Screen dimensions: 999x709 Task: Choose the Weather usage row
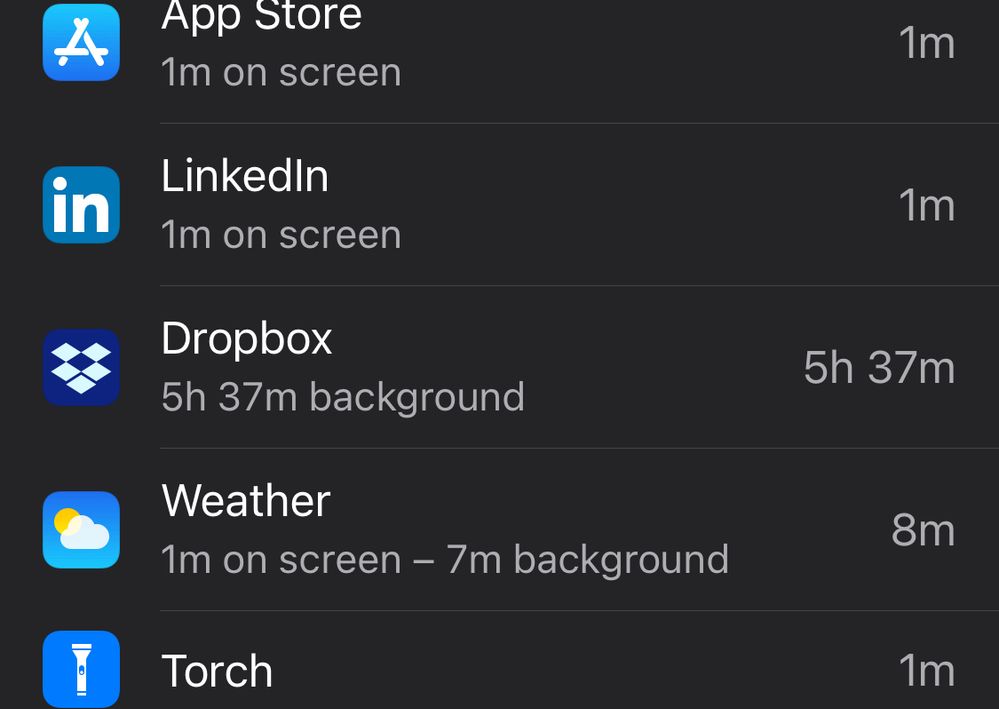tap(500, 530)
